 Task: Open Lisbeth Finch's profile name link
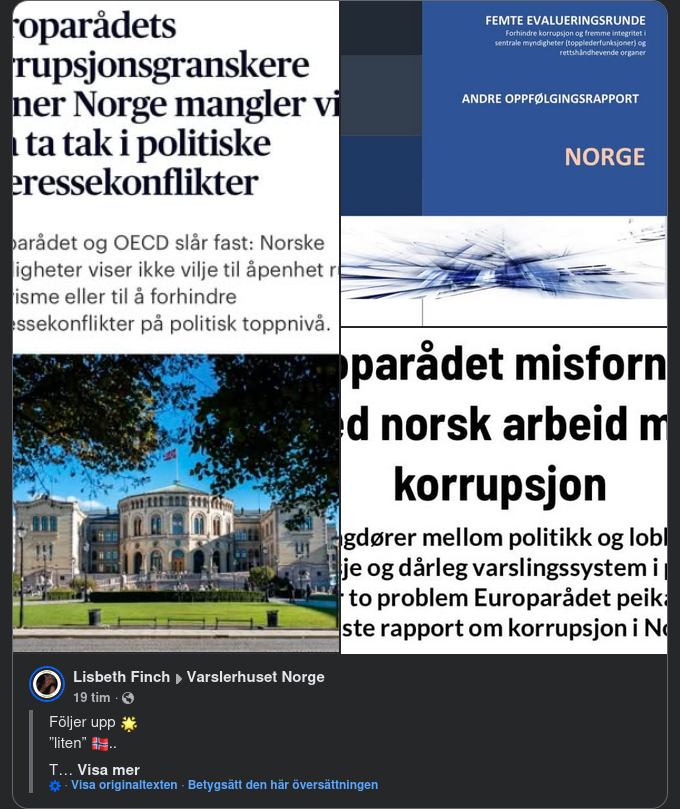[x=121, y=677]
